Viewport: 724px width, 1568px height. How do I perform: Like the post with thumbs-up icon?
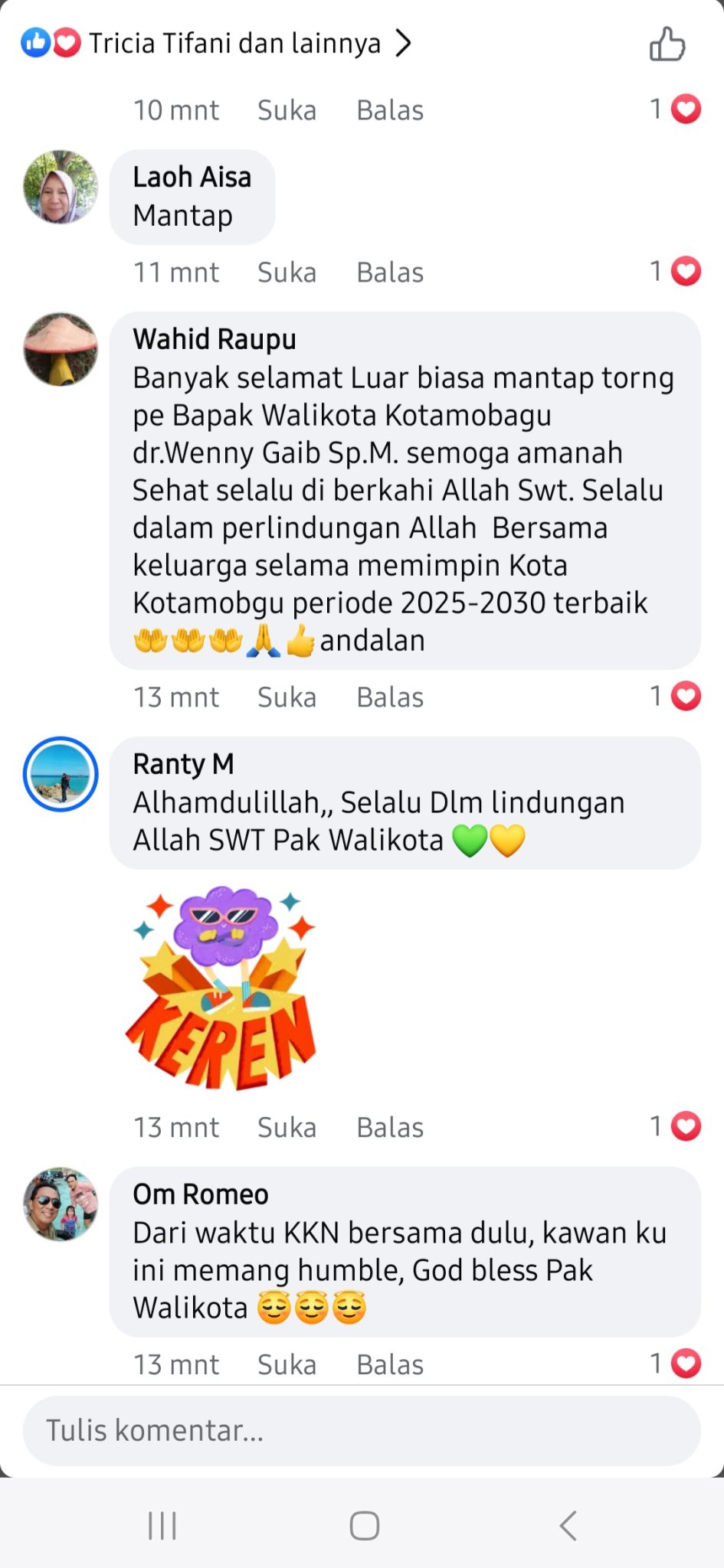[x=667, y=44]
